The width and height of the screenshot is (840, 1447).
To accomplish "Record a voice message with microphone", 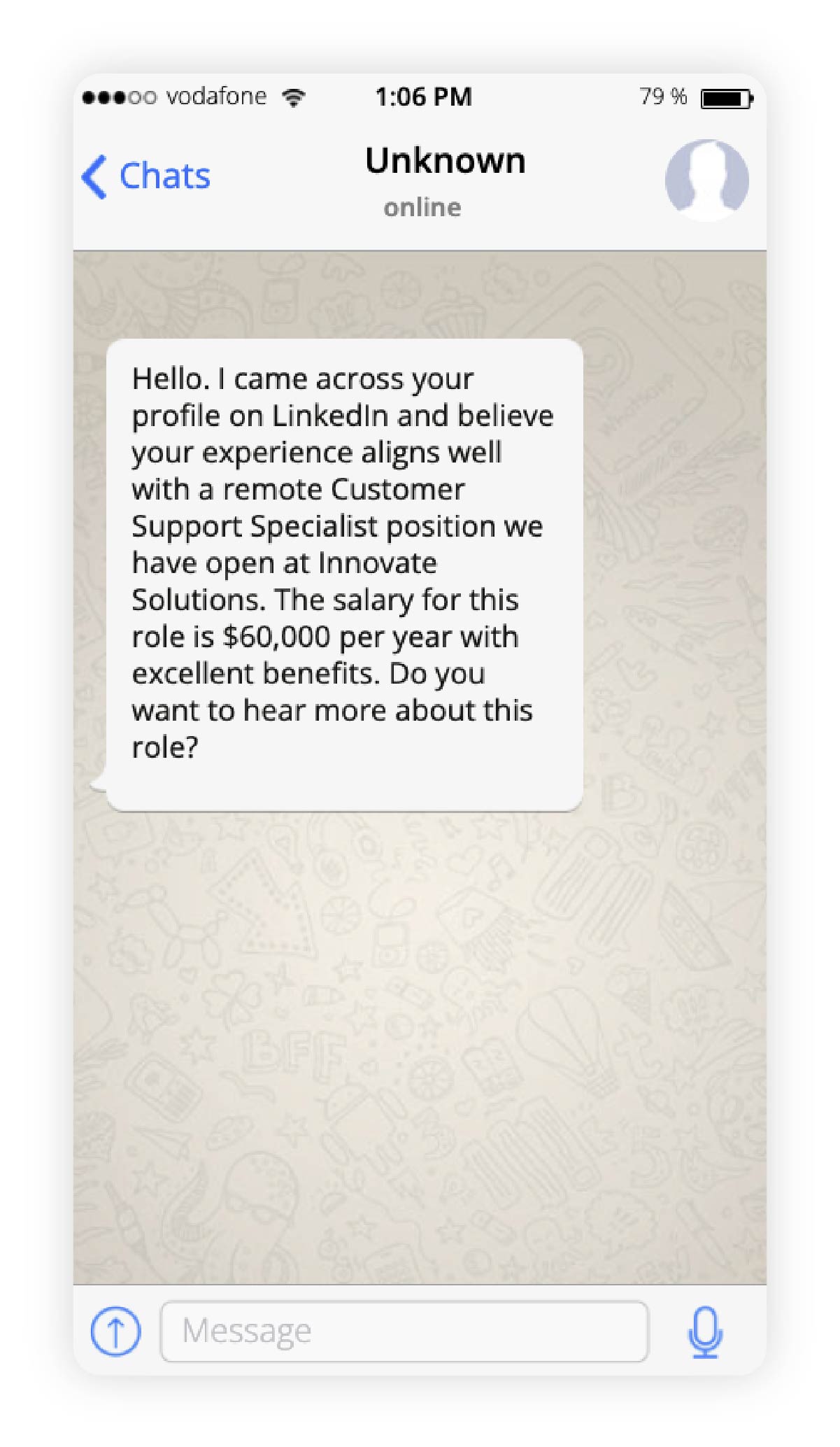I will [705, 1331].
